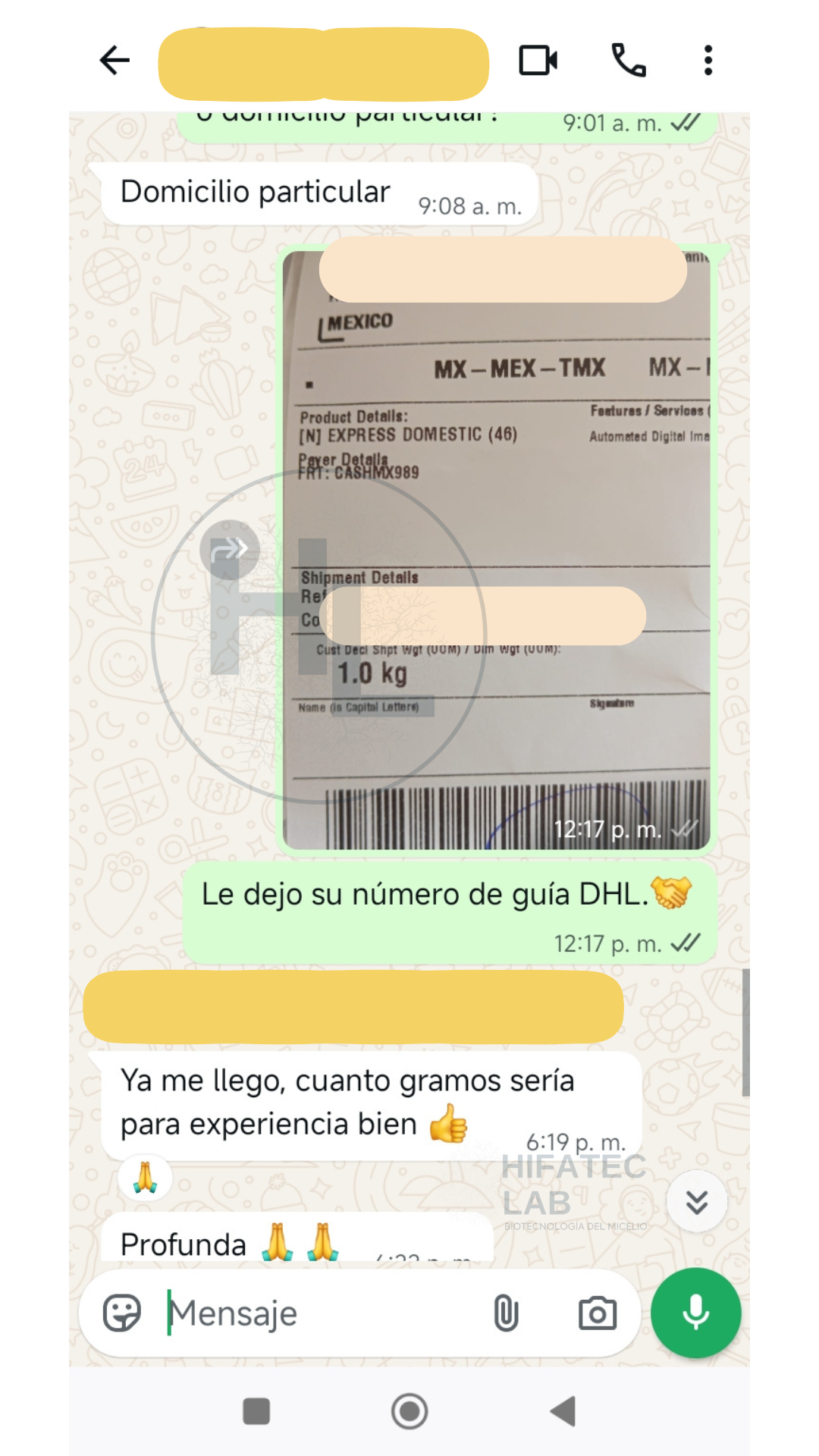This screenshot has width=819, height=1456.
Task: Jump to the latest messages
Action: click(696, 1202)
